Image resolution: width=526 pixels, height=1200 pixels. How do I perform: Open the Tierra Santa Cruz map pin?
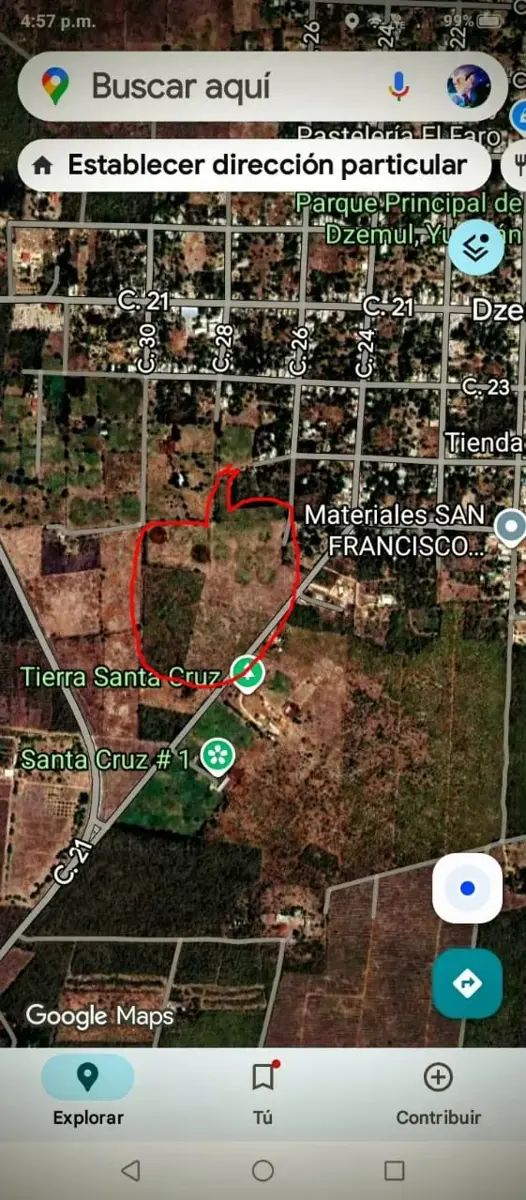(x=246, y=673)
